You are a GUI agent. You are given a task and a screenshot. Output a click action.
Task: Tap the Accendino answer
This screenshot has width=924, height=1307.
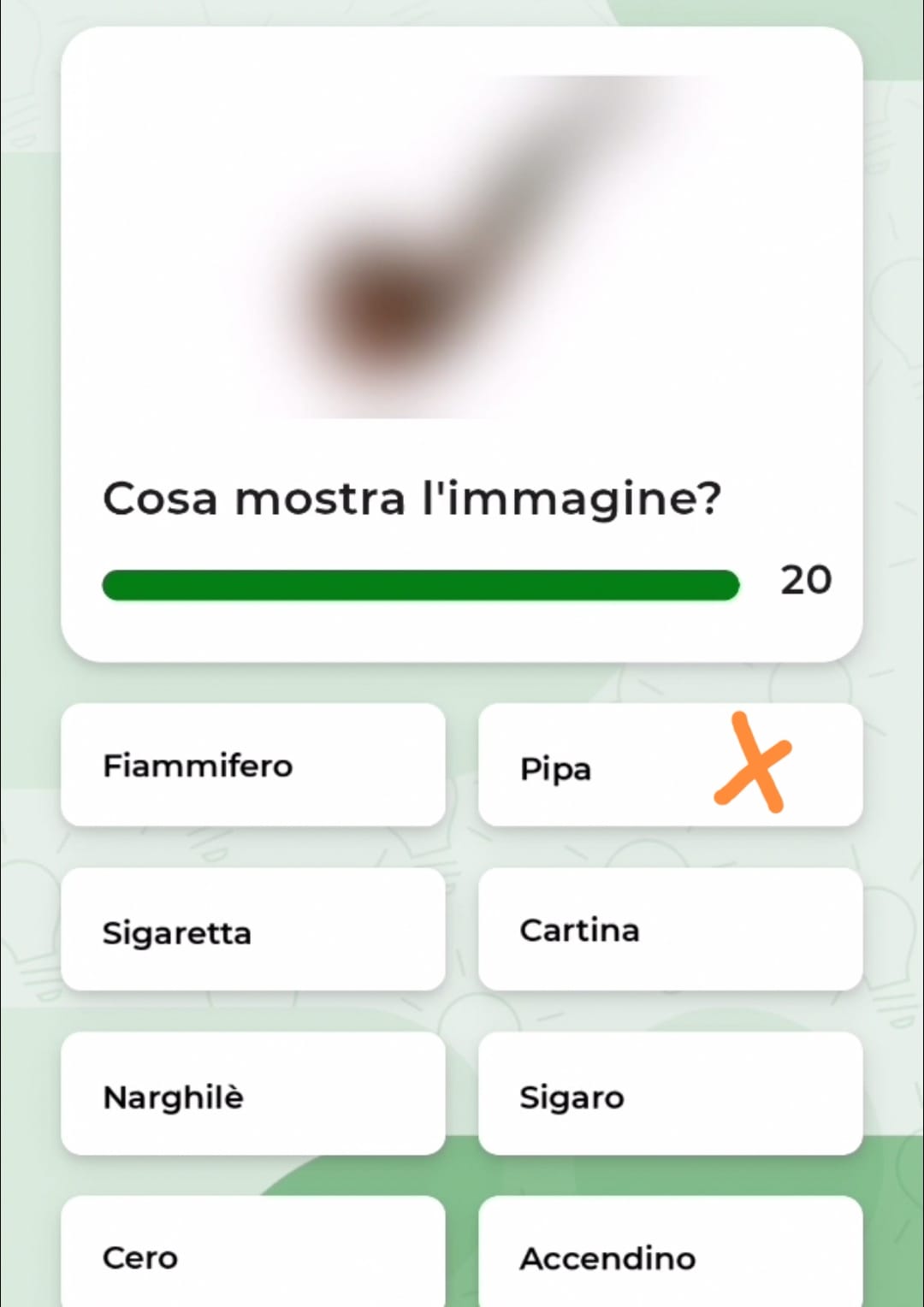(669, 1253)
